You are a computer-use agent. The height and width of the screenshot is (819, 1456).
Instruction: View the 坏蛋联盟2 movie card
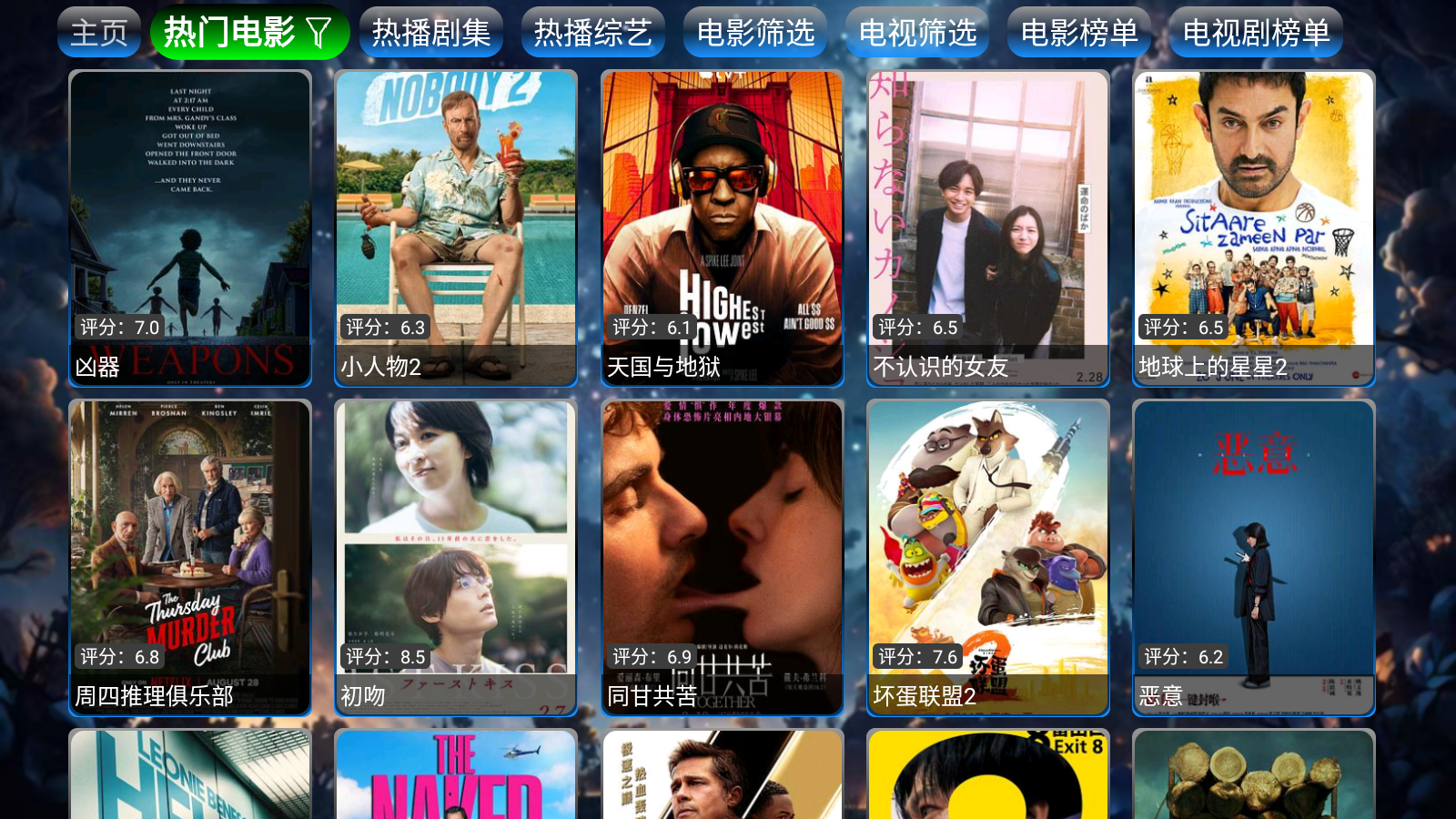[x=988, y=557]
